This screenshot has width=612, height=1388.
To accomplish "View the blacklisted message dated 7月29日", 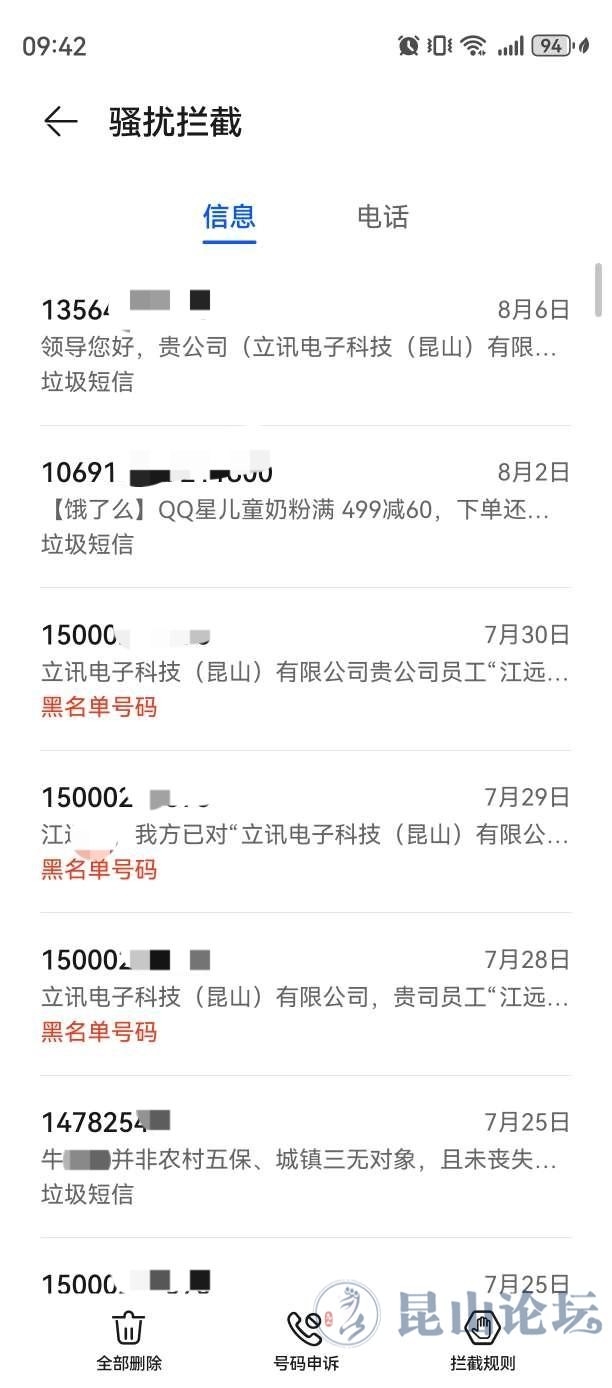I will click(305, 832).
